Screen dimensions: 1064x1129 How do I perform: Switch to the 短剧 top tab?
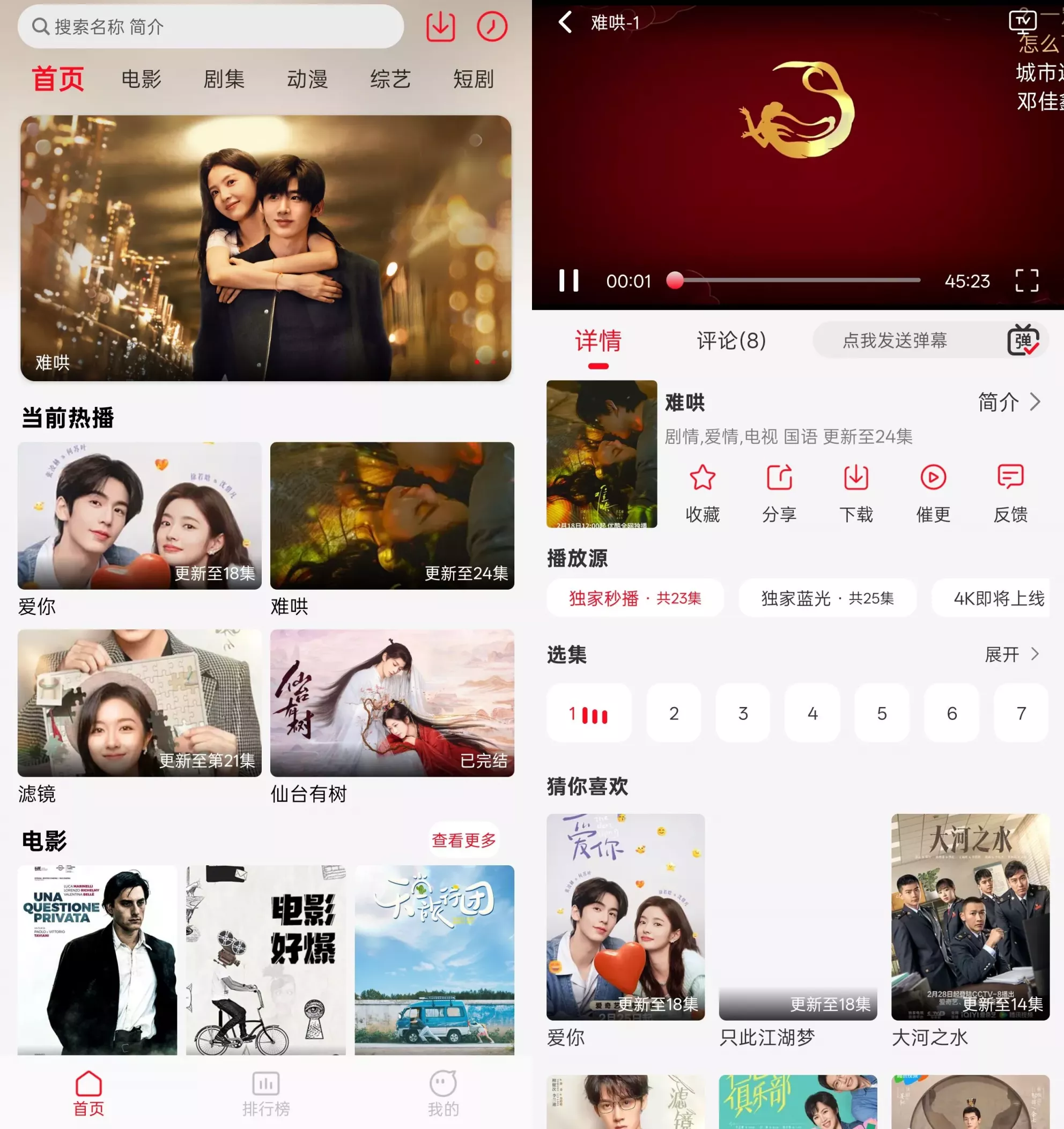472,79
